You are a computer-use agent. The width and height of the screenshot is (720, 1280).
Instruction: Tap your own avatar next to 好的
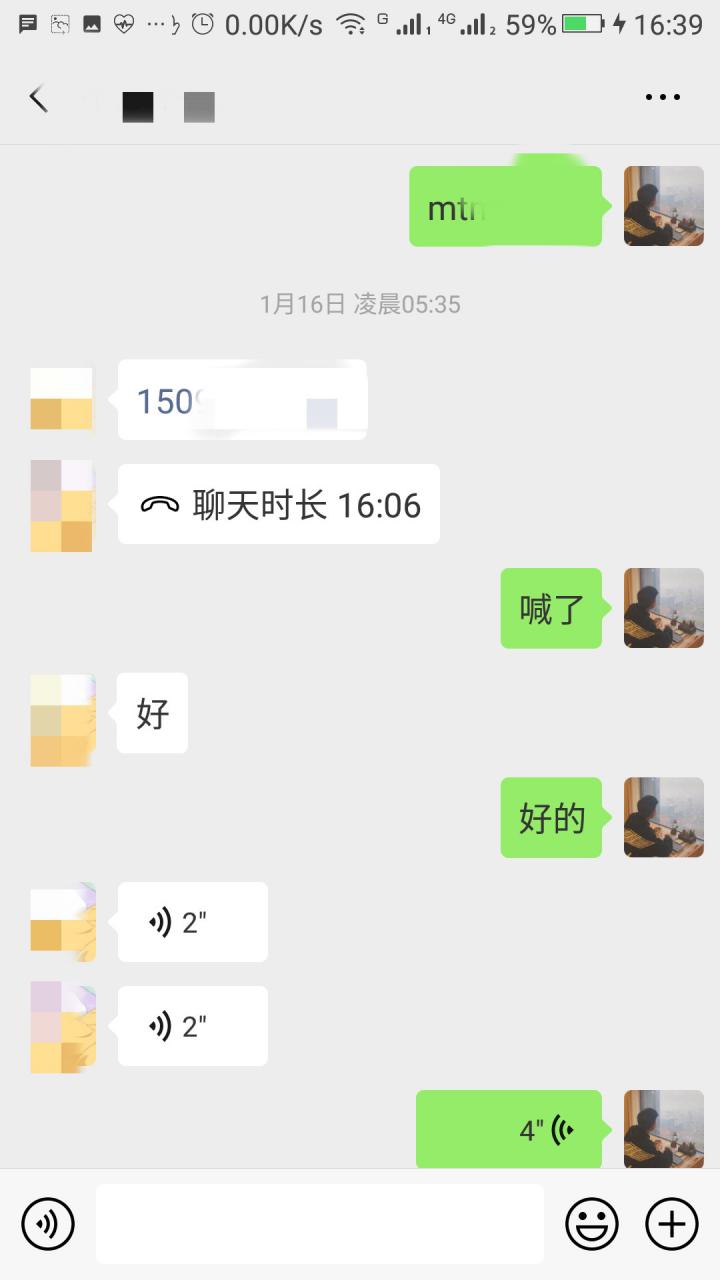663,817
